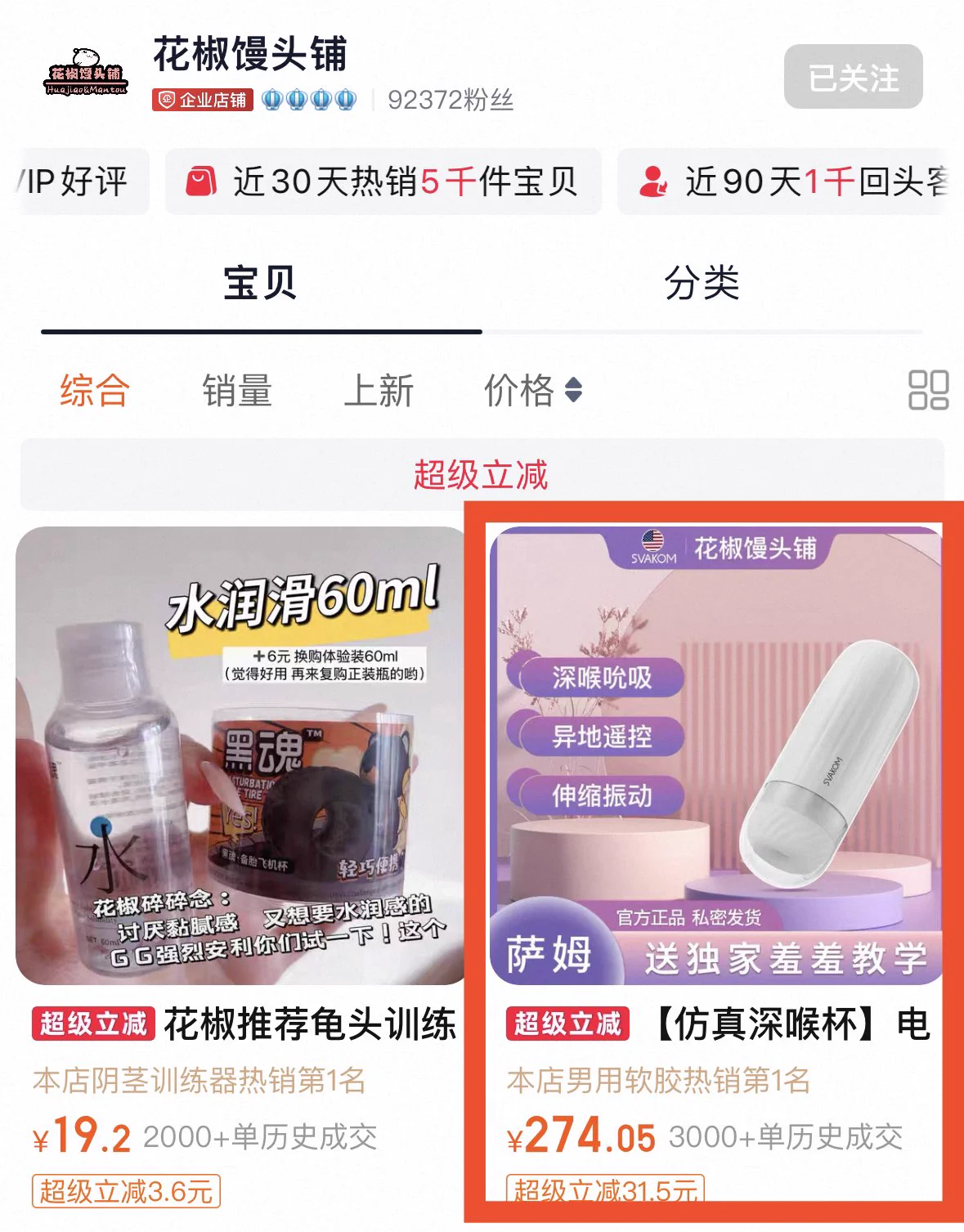Sort products by 上新

click(x=379, y=390)
